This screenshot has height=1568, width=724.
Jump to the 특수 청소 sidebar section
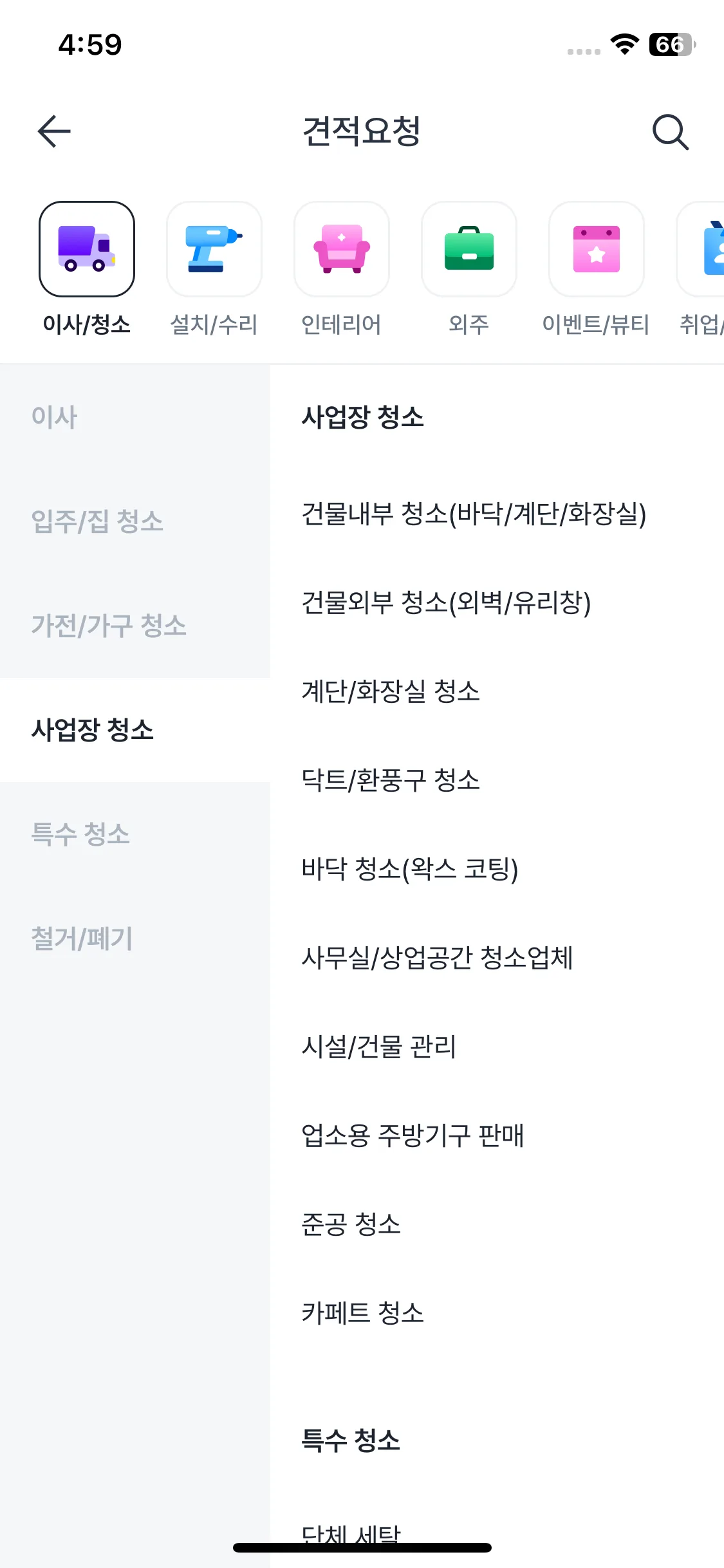(x=135, y=834)
